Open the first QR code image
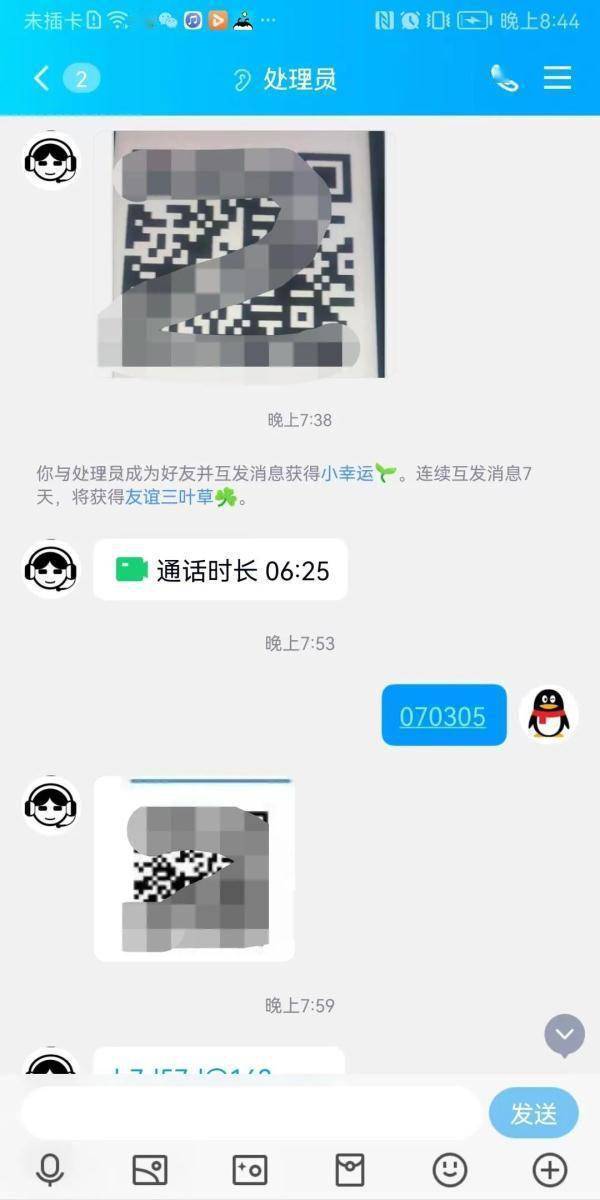This screenshot has height=1200, width=600. click(242, 255)
